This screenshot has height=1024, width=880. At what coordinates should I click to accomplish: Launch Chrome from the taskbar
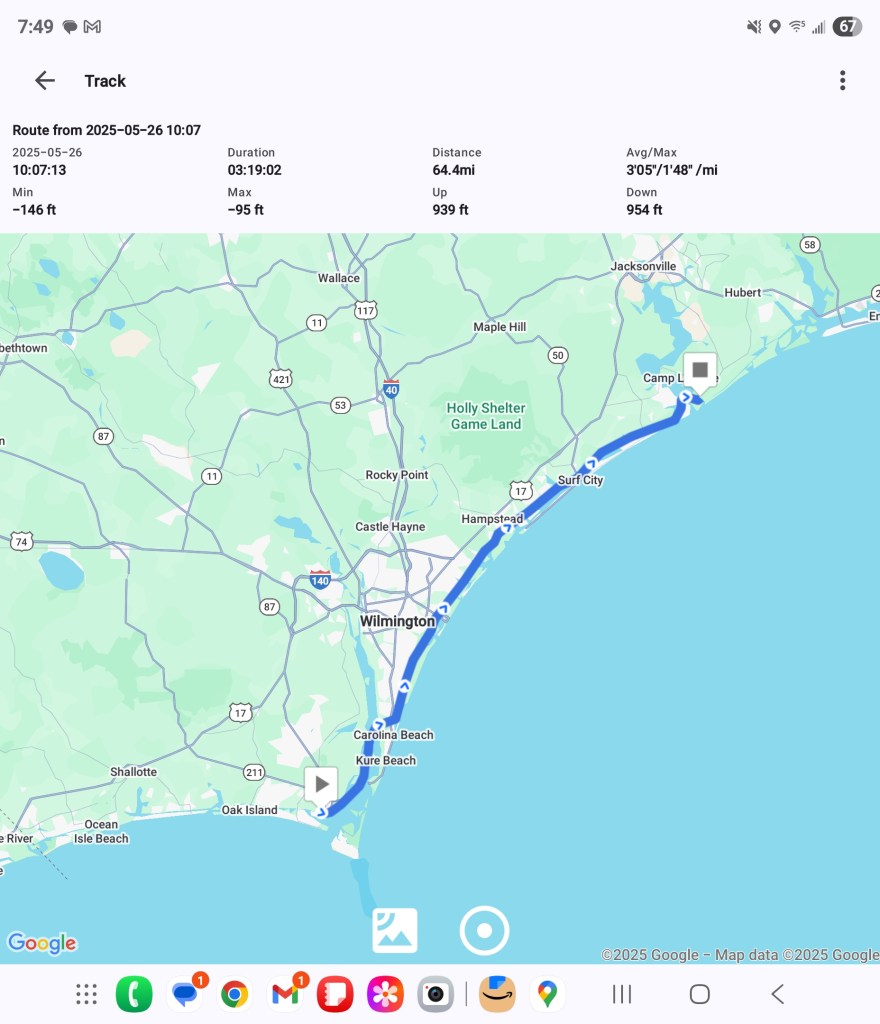[x=235, y=994]
